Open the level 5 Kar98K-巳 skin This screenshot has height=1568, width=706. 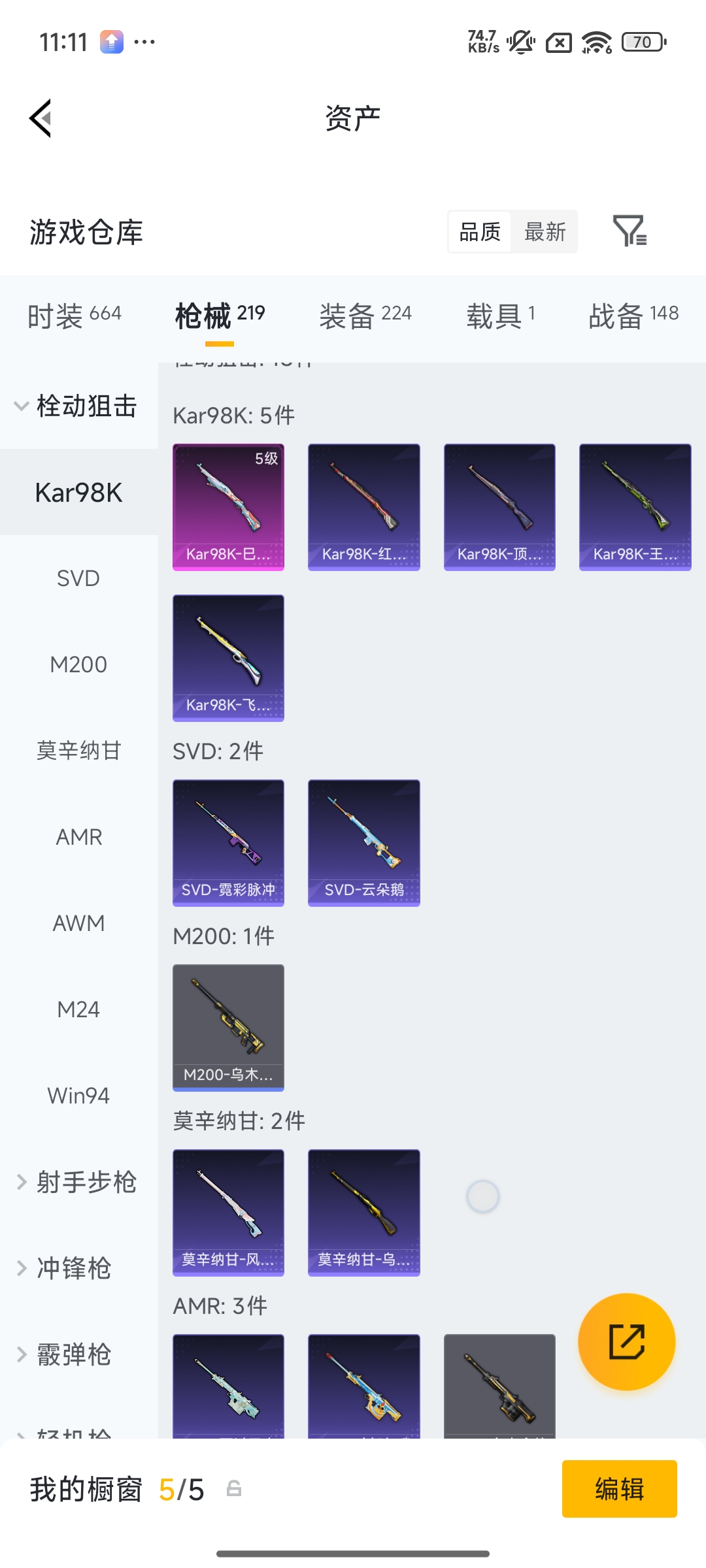pos(228,507)
